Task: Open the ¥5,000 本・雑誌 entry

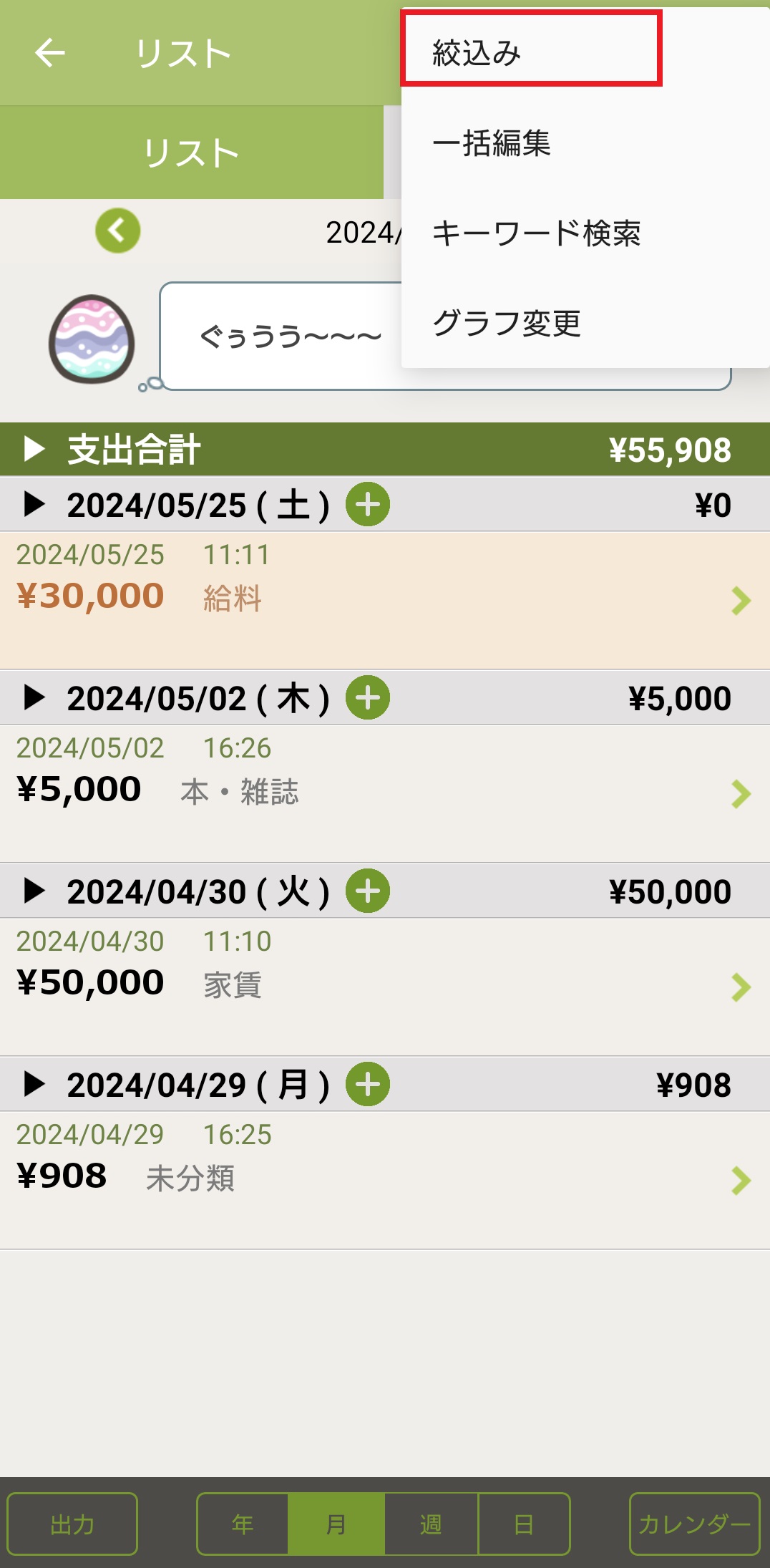Action: pos(385,793)
